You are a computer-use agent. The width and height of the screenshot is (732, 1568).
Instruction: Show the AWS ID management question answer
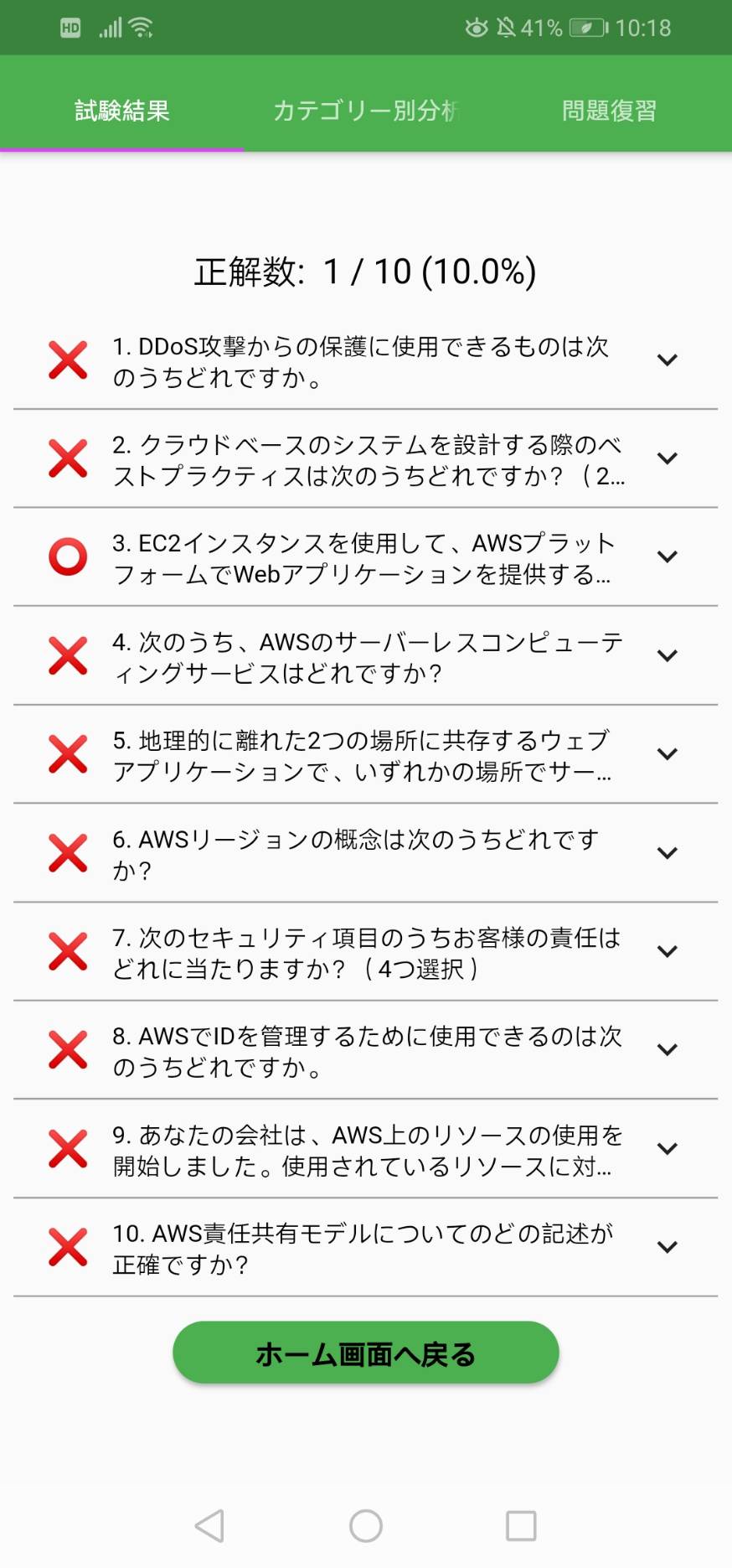[668, 1049]
